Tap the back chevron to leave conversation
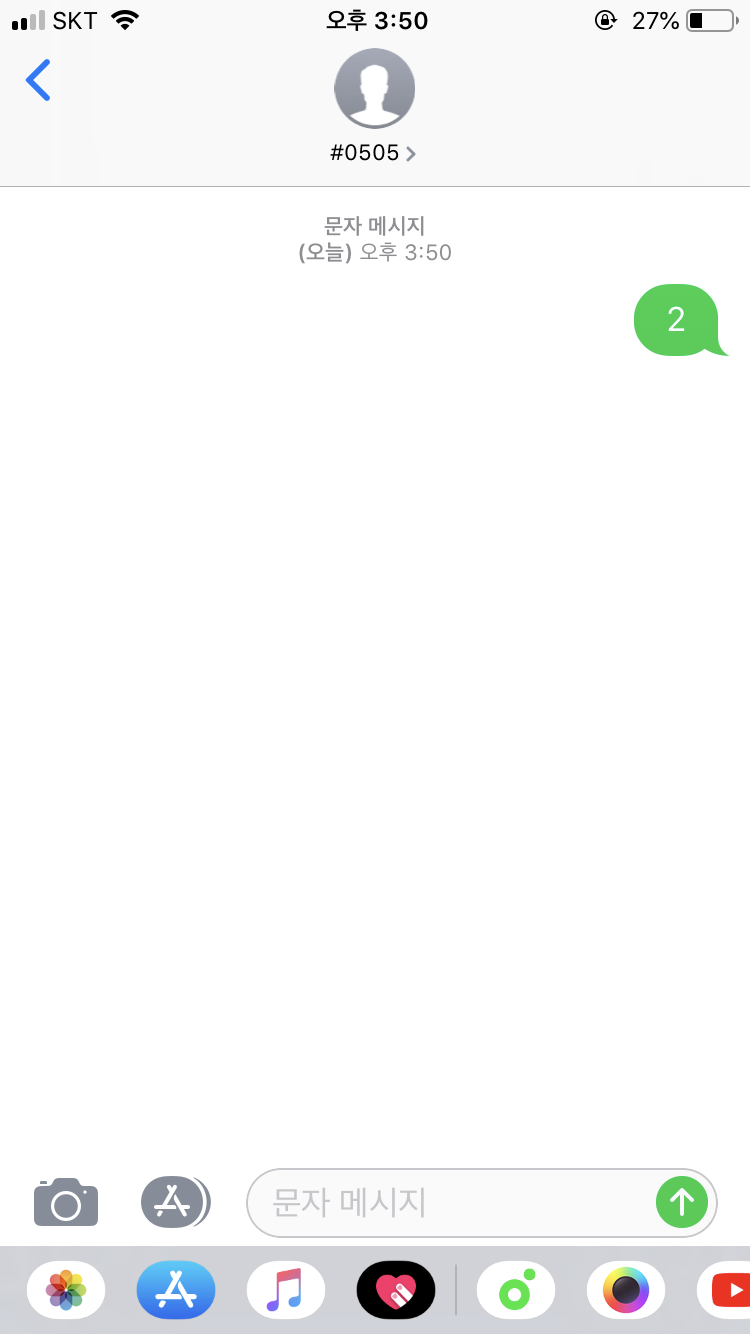Screen dimensions: 750x1334 click(38, 81)
